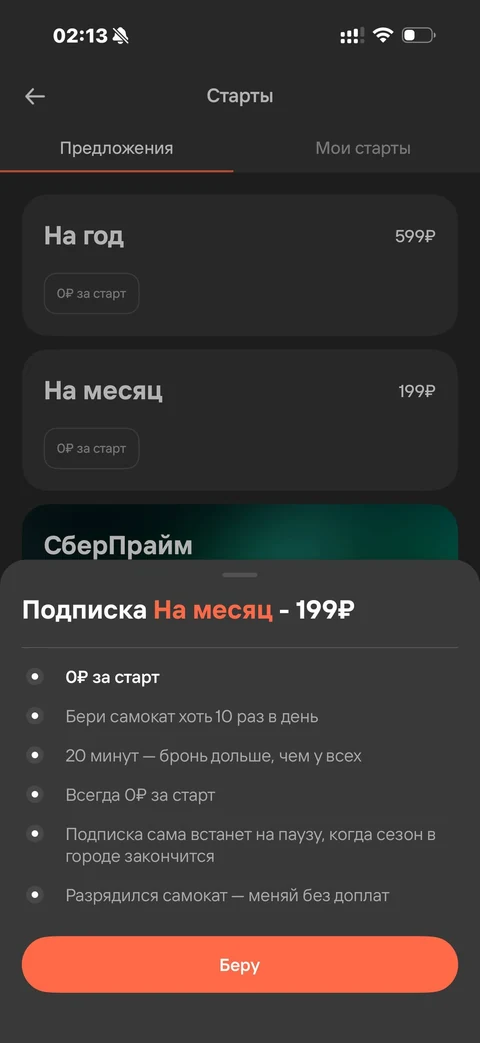Open the На год 599₽ subscription card
The image size is (480, 1043).
click(240, 265)
